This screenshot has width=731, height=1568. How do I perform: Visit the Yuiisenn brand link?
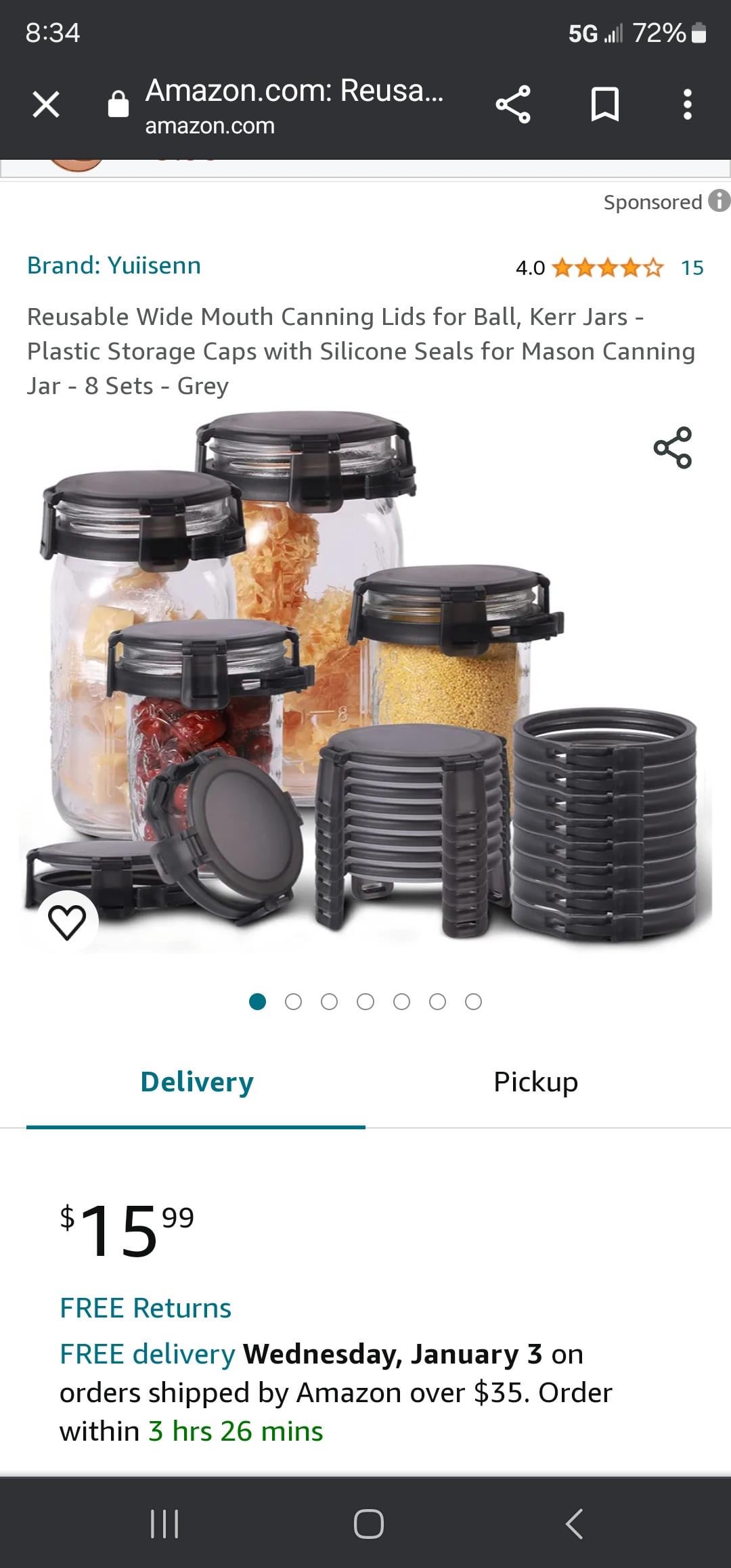pos(114,265)
